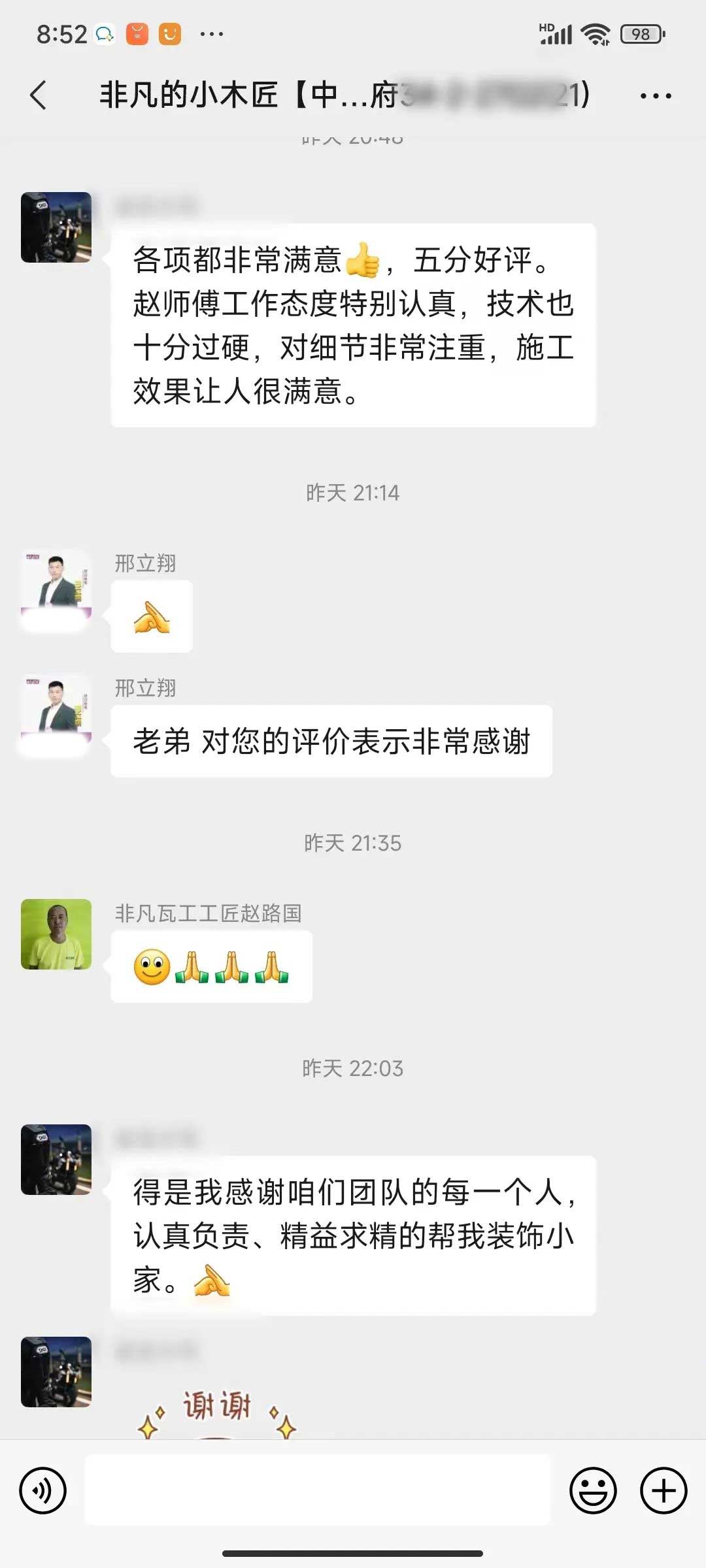Open sender avatar beside 五分好评 message

tap(56, 227)
